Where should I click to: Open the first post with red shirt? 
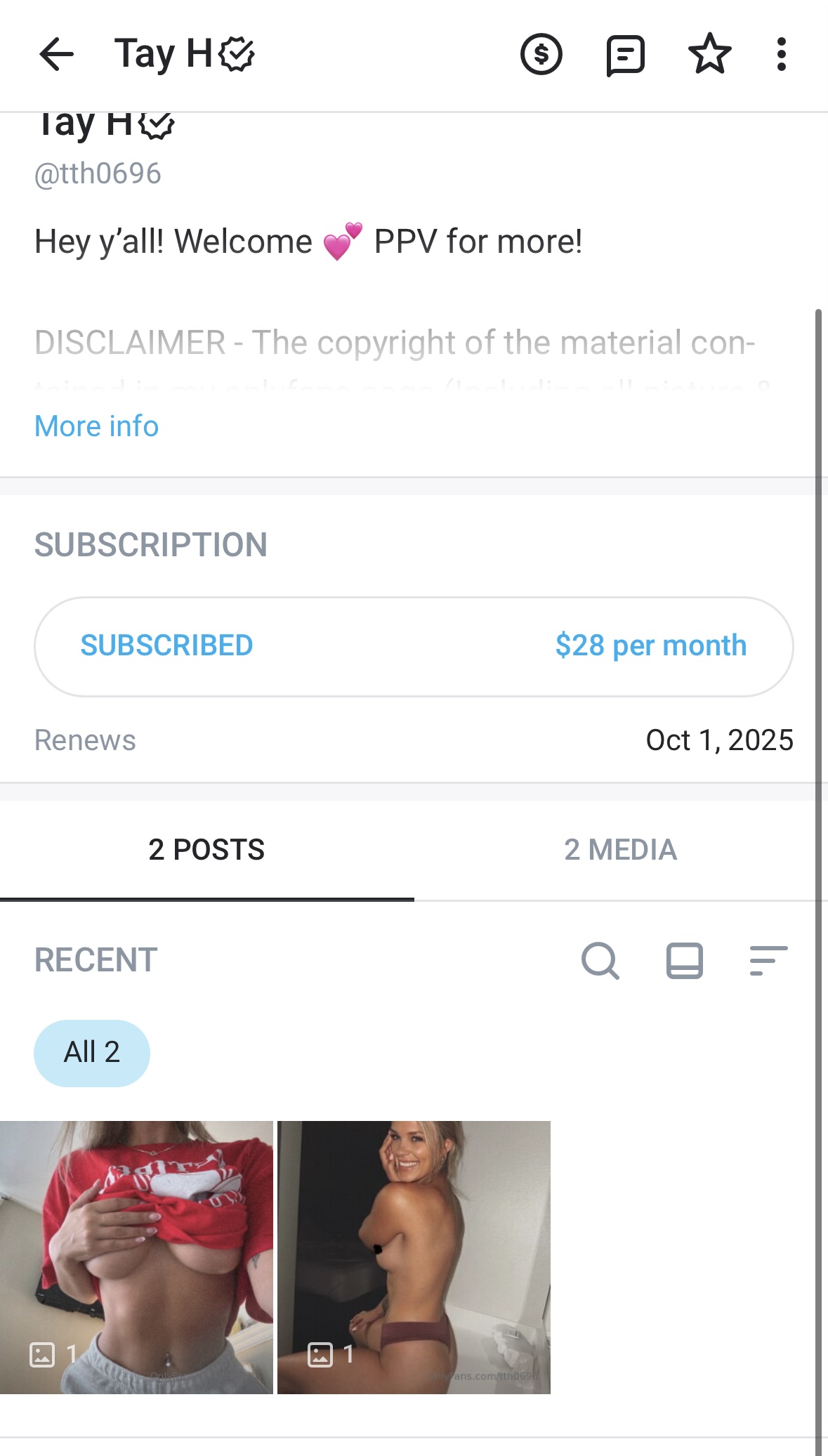136,1257
